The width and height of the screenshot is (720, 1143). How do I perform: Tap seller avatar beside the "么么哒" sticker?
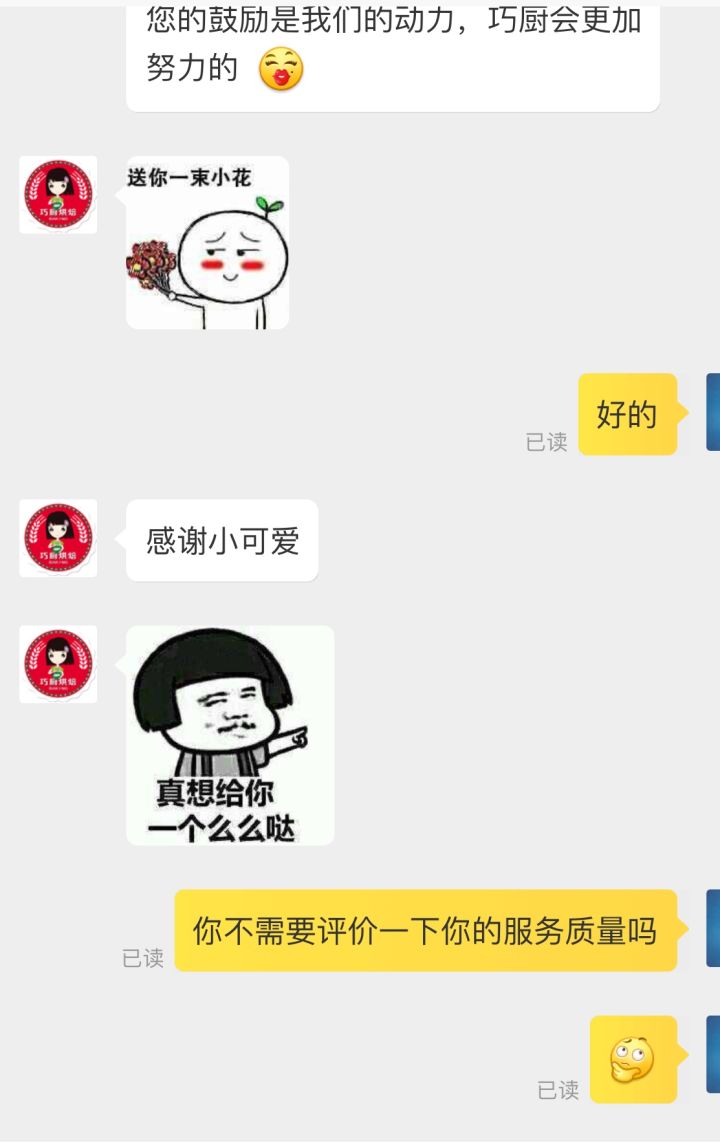[58, 665]
